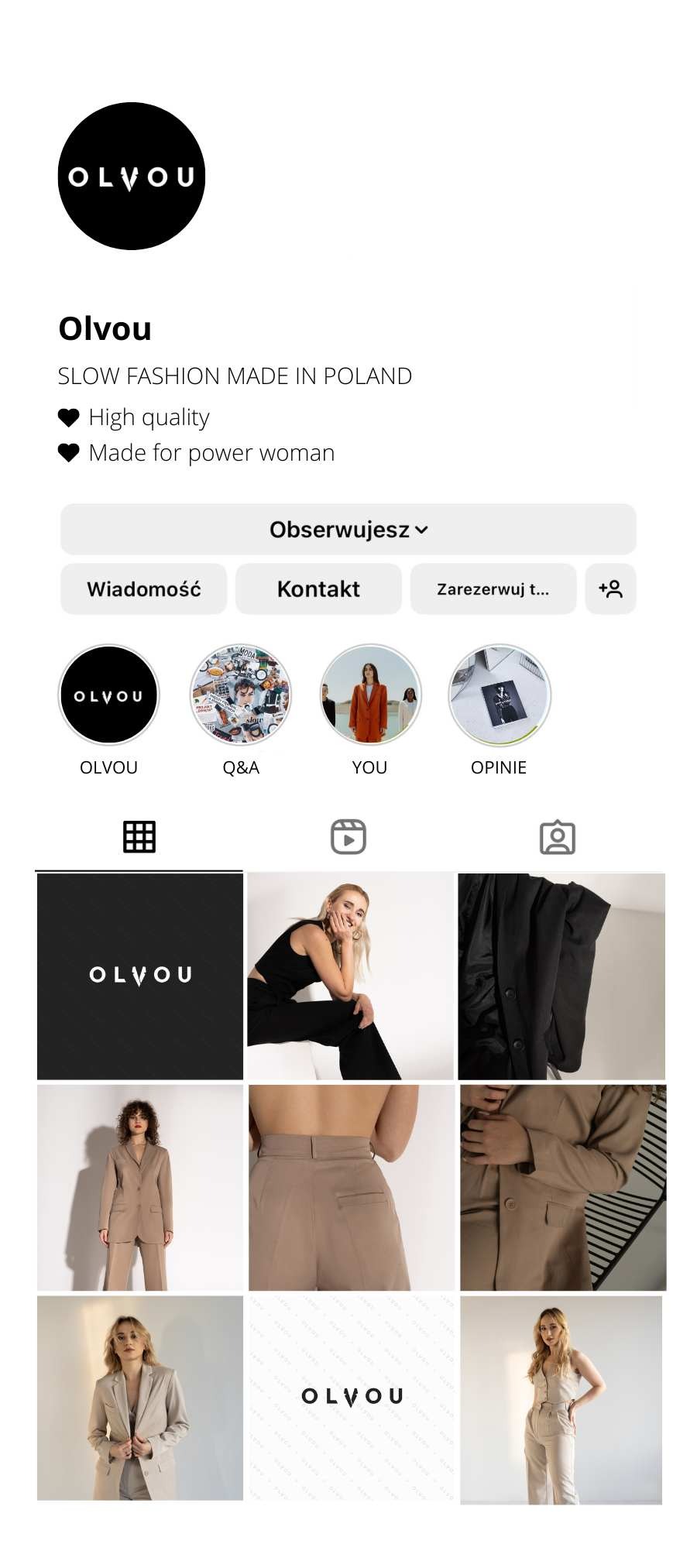The height and width of the screenshot is (1568, 697).
Task: Click the heart icon beside High quality
Action: [67, 417]
